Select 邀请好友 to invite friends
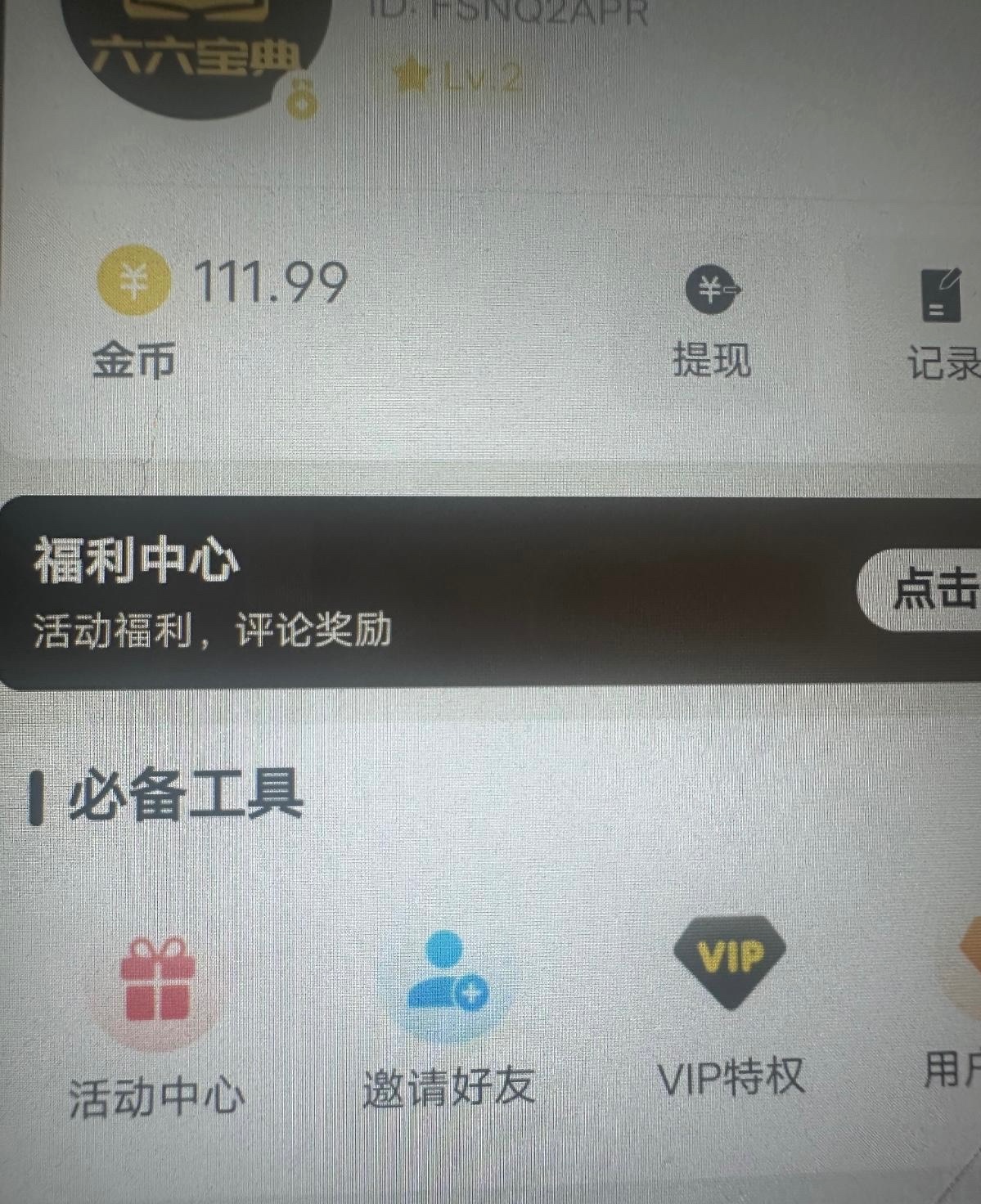 point(448,1018)
